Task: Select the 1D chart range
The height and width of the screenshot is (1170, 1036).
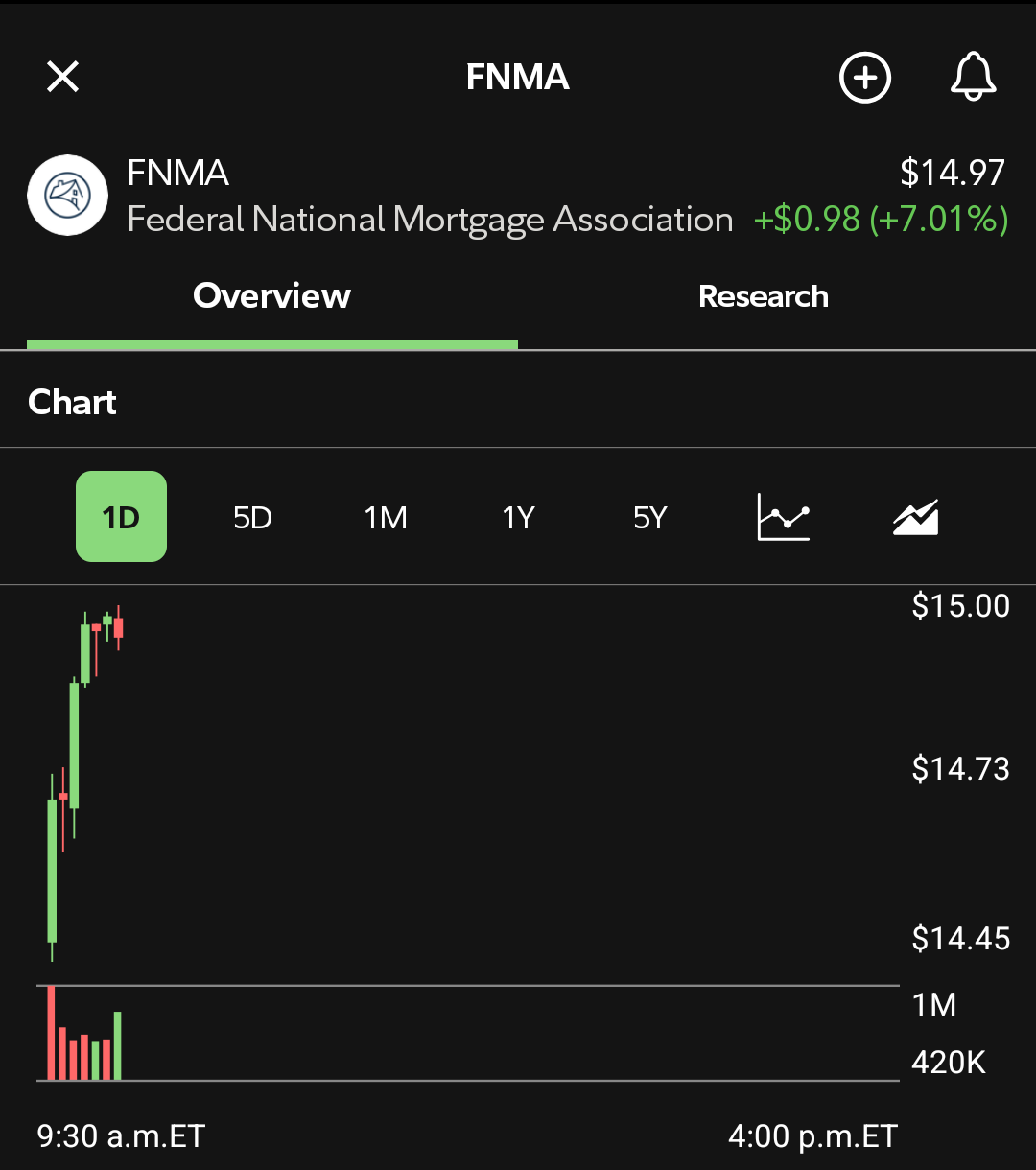Action: click(x=121, y=518)
